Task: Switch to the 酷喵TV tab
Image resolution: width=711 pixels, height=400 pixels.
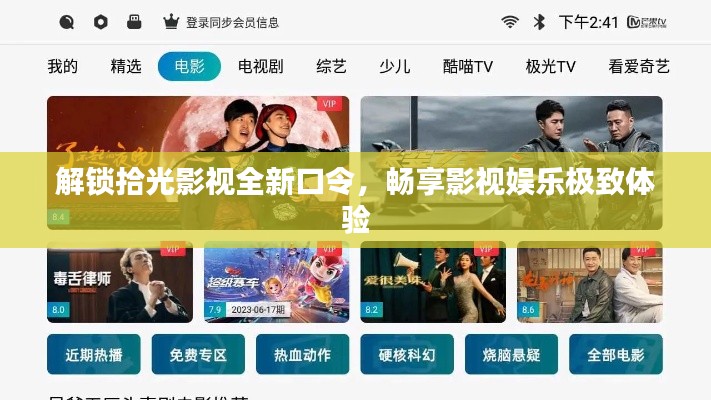Action: 468,67
